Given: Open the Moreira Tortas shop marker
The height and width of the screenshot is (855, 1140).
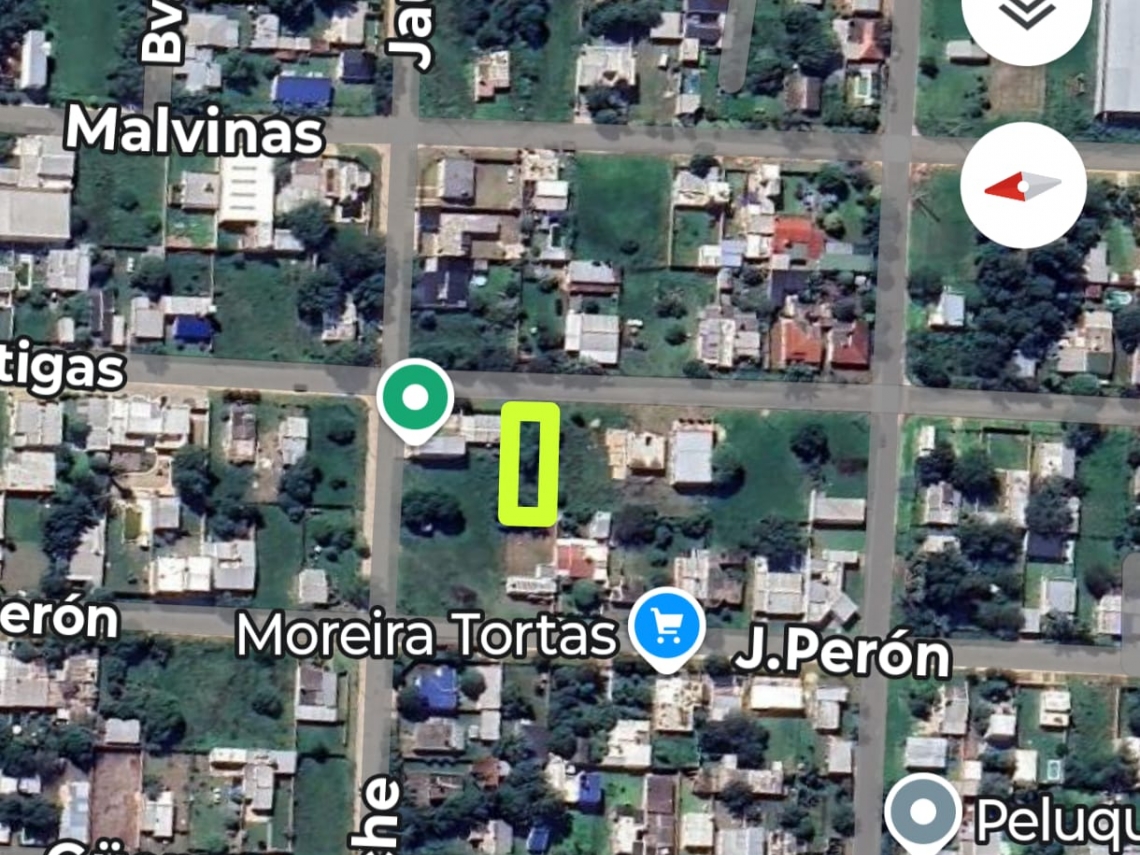Looking at the screenshot, I should pyautogui.click(x=667, y=627).
